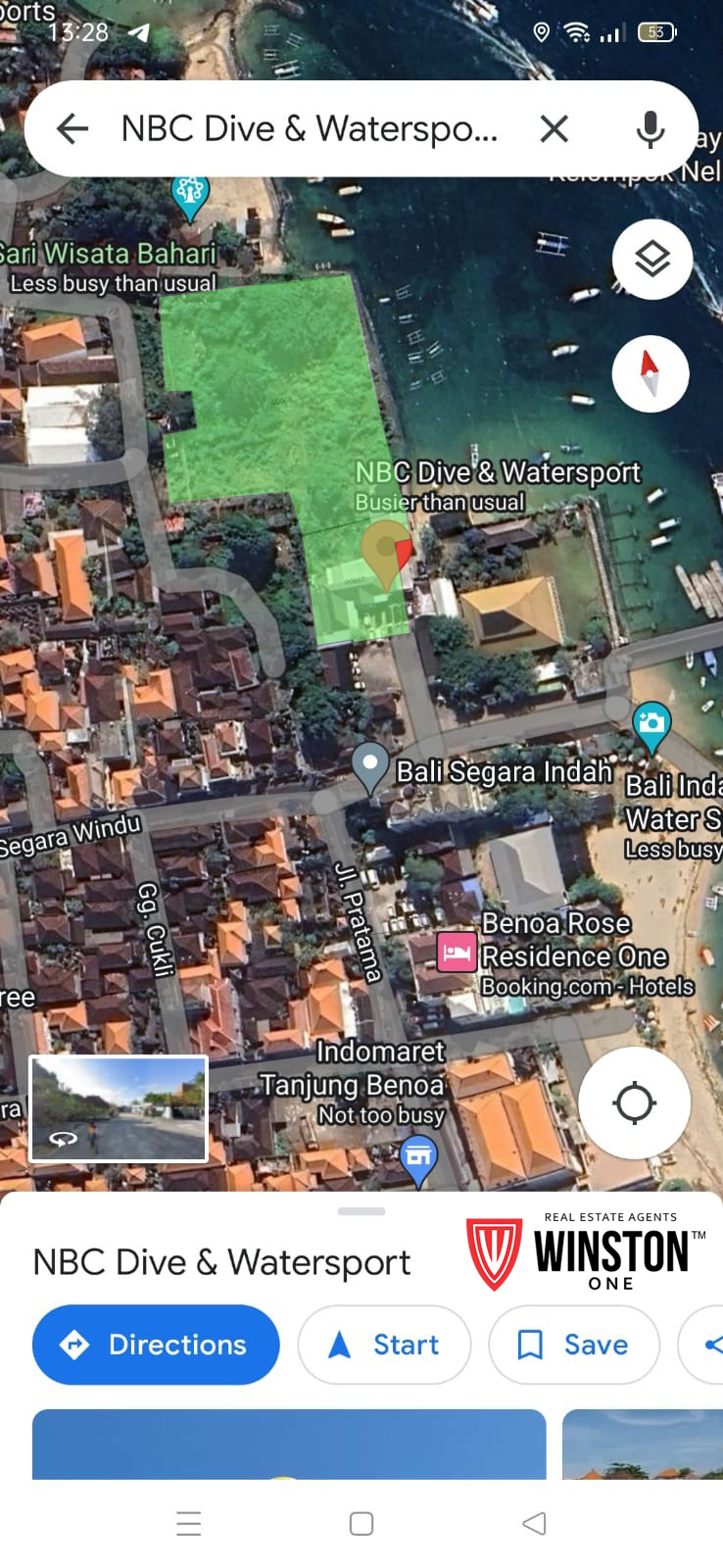
Task: Expand the place sheet using its handle
Action: pos(361,1211)
